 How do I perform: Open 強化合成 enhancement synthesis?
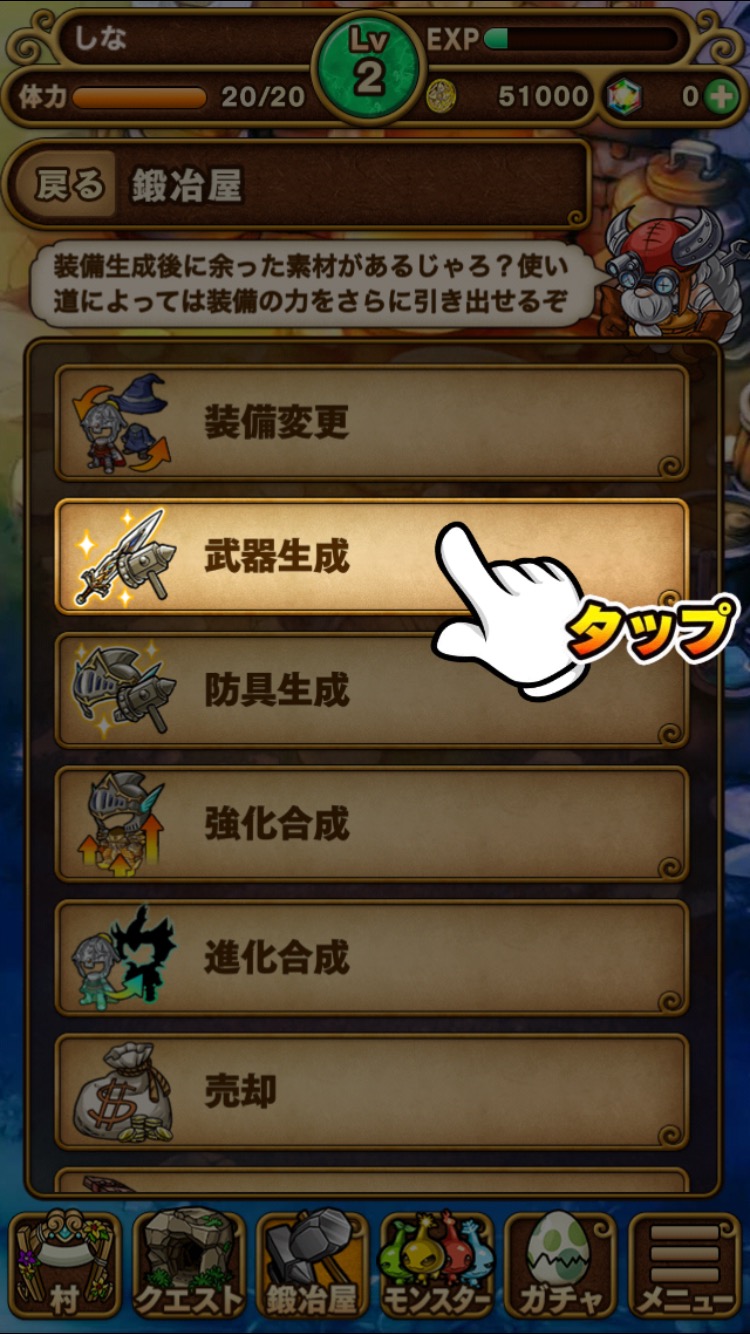372,824
